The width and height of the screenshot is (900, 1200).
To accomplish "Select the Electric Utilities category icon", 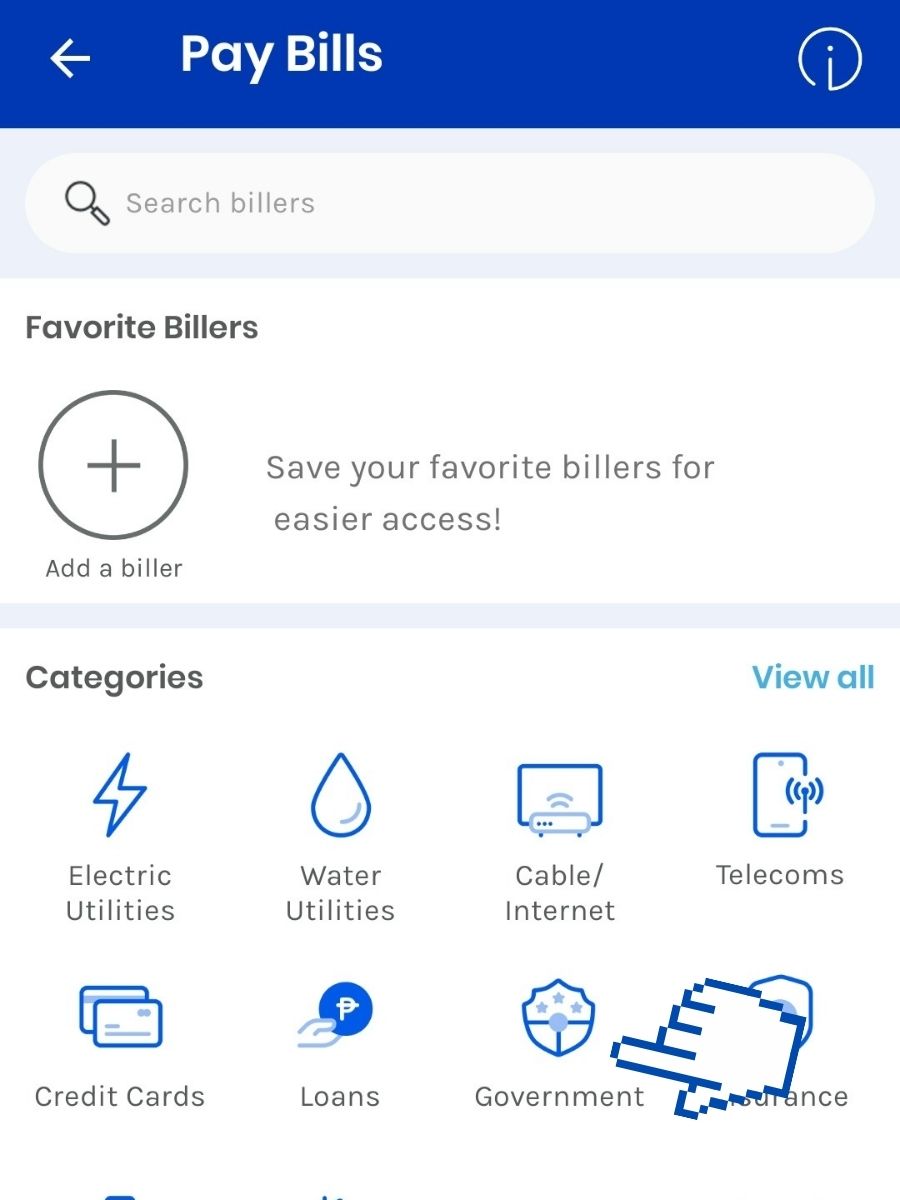I will (119, 796).
